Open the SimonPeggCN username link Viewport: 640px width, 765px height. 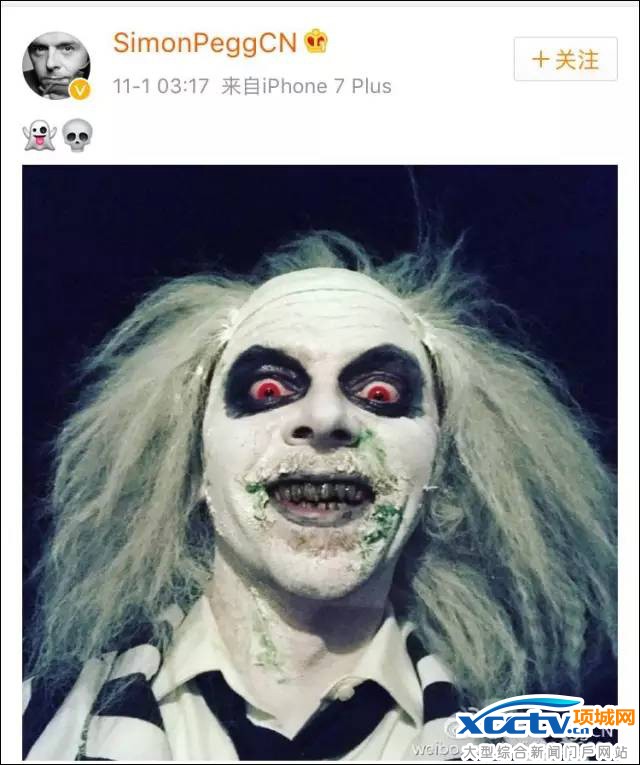pos(205,42)
